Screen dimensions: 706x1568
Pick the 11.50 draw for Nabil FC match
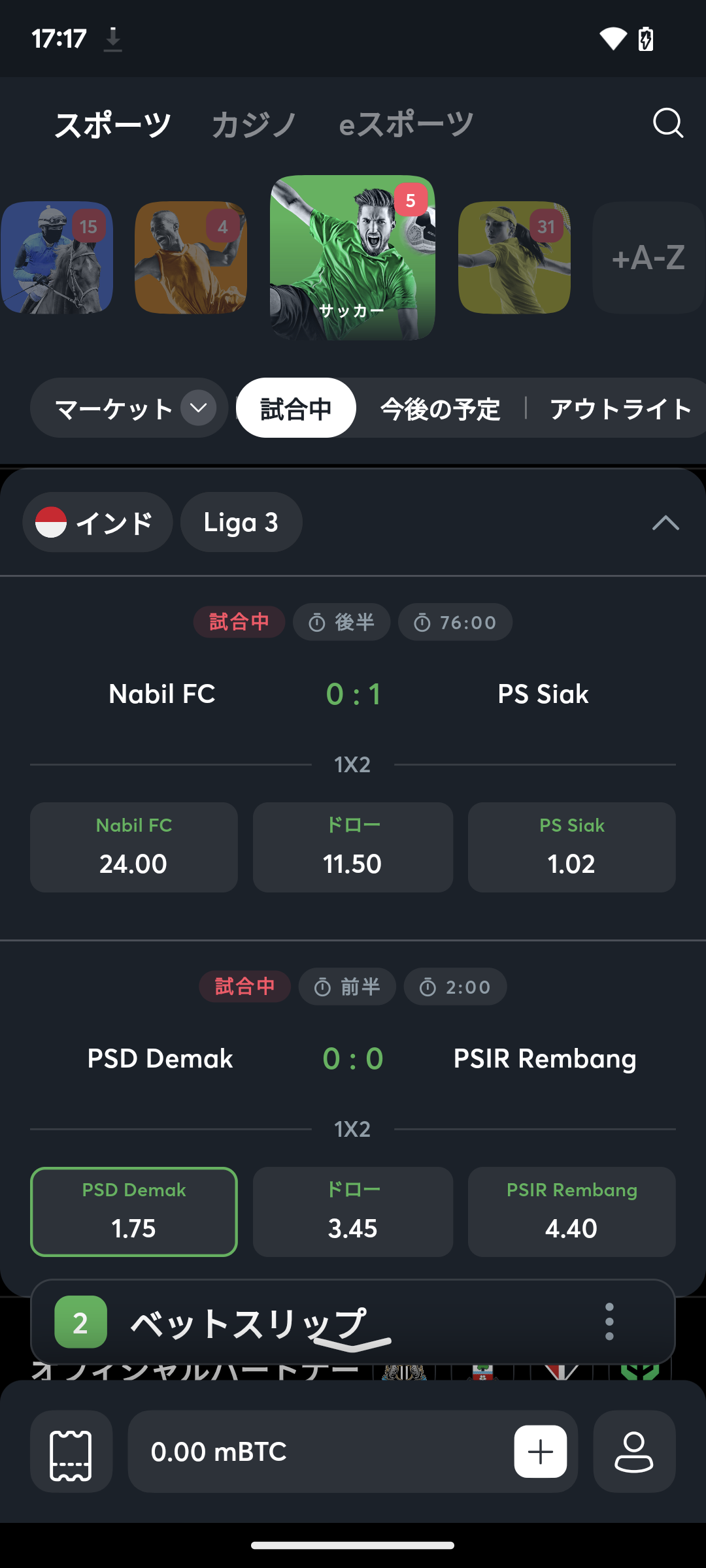click(x=352, y=847)
